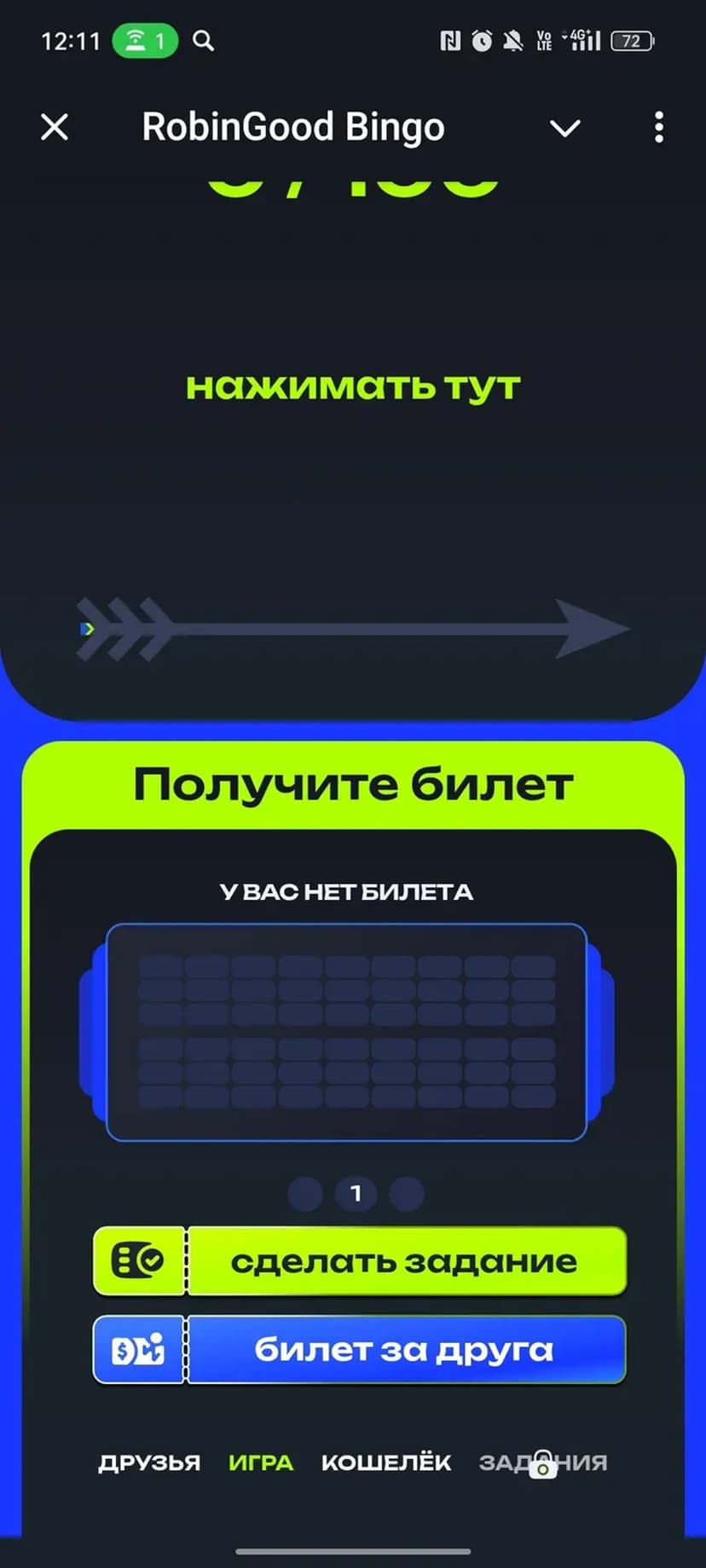The height and width of the screenshot is (1568, 706).
Task: Tap the 'нажимать тут' game area
Action: (353, 388)
